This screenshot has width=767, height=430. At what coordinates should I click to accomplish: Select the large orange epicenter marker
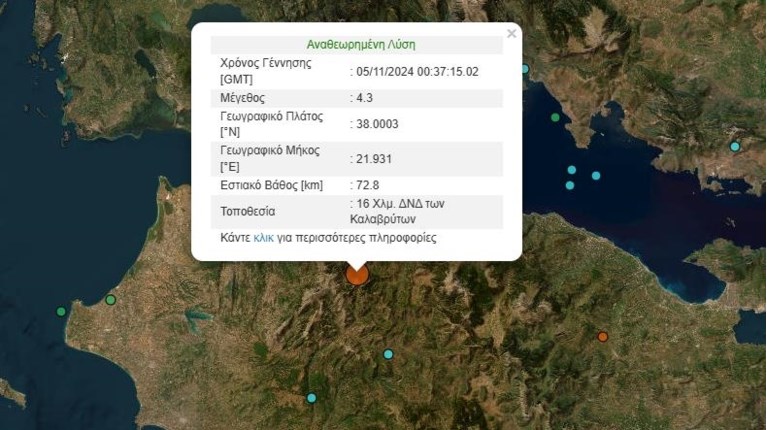pos(357,274)
